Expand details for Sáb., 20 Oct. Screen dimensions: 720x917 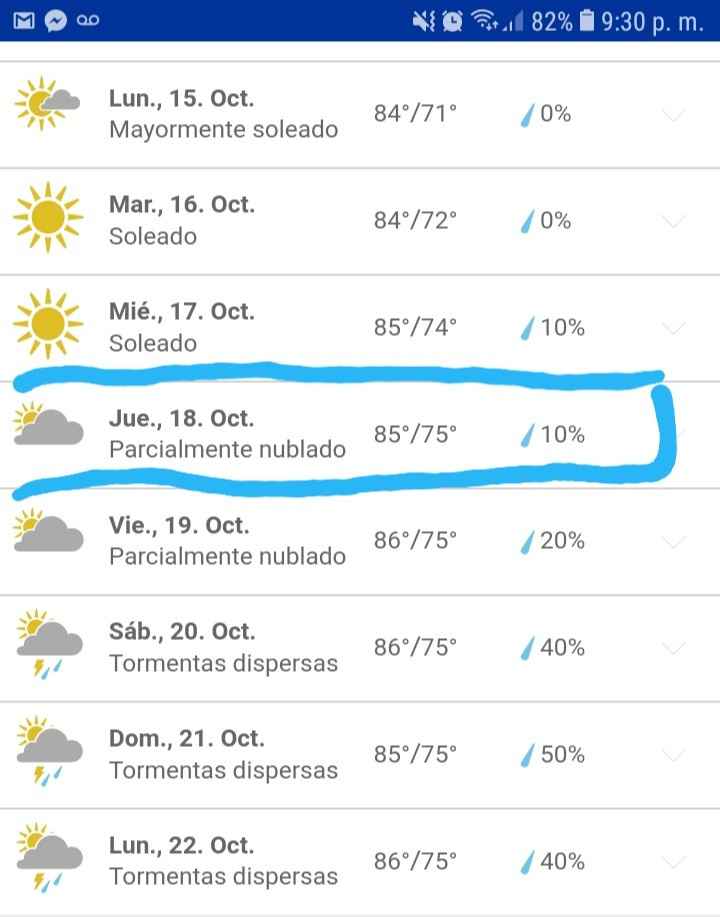(x=676, y=647)
